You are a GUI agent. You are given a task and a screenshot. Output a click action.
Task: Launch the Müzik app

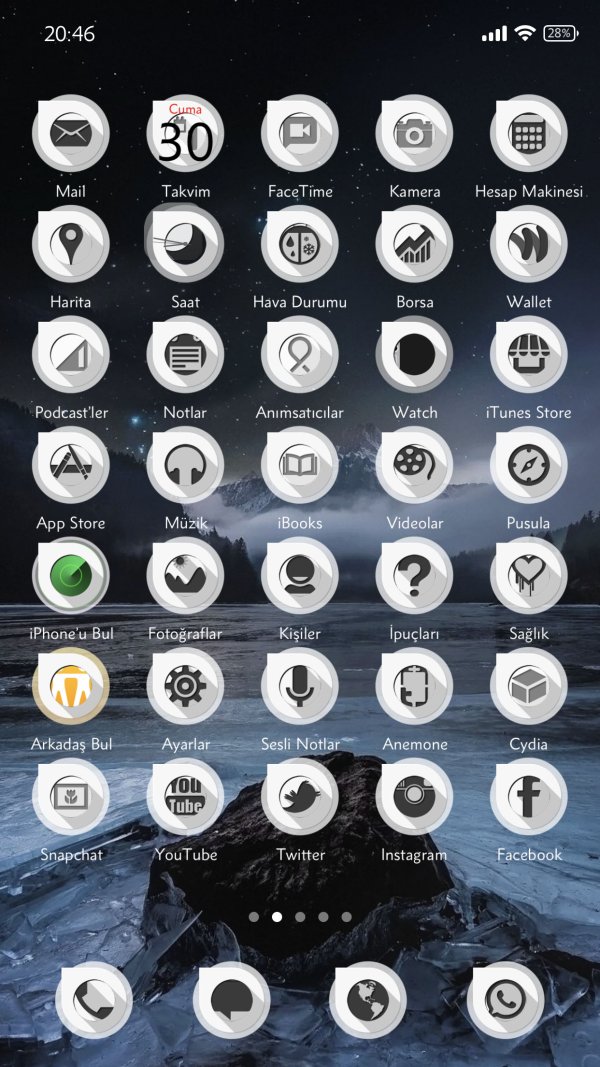[185, 465]
